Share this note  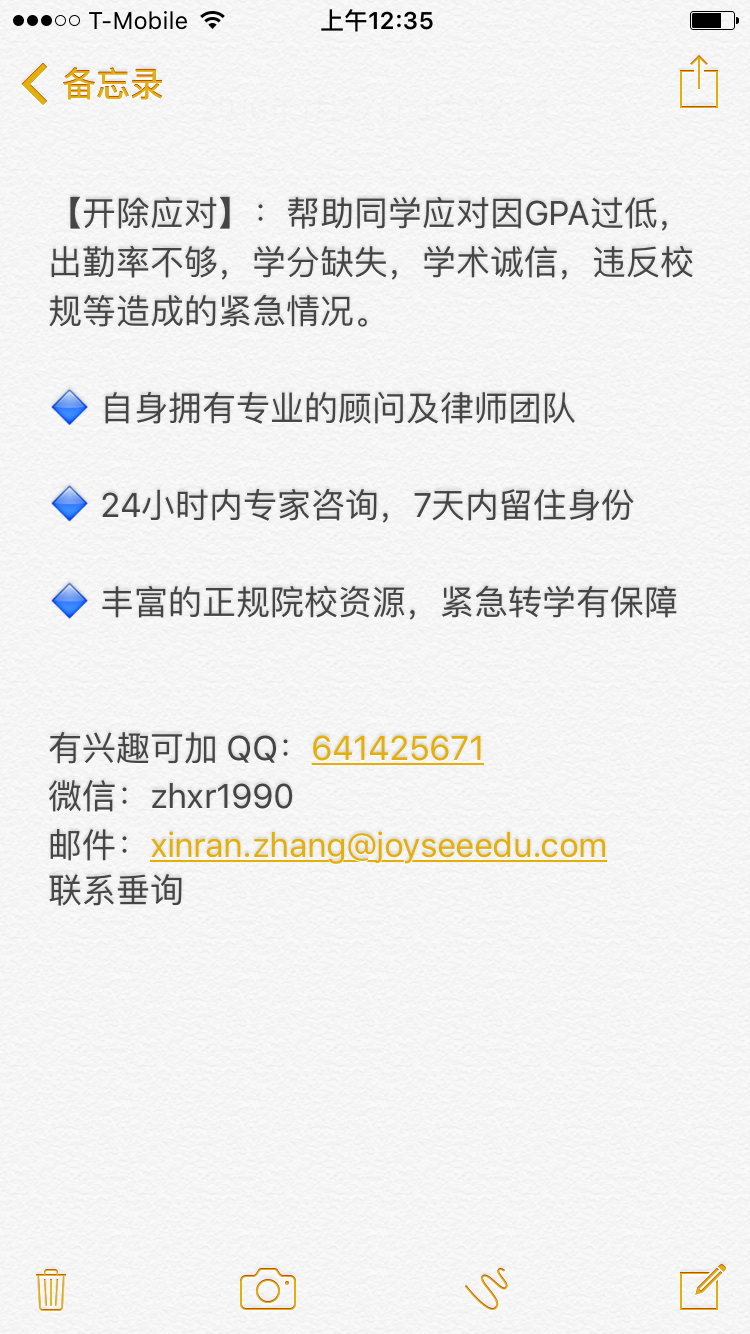(x=699, y=81)
